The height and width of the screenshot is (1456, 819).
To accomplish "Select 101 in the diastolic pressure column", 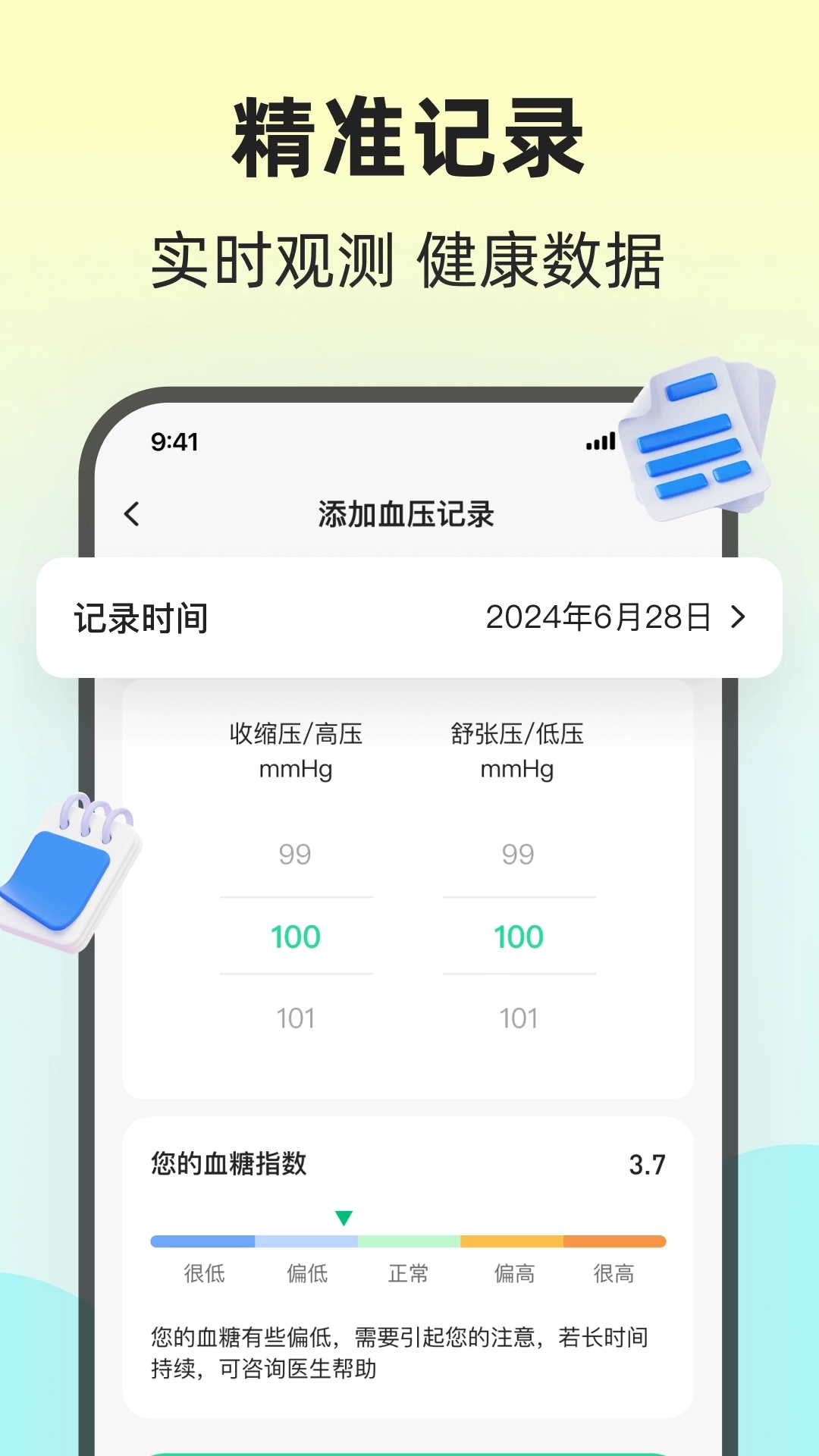I will pyautogui.click(x=518, y=1018).
